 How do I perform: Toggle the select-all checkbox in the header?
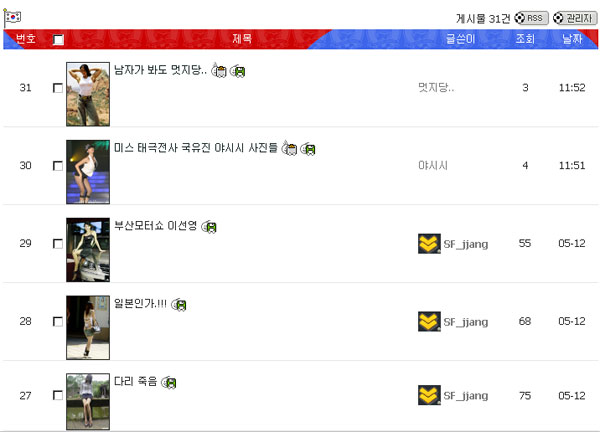(58, 40)
